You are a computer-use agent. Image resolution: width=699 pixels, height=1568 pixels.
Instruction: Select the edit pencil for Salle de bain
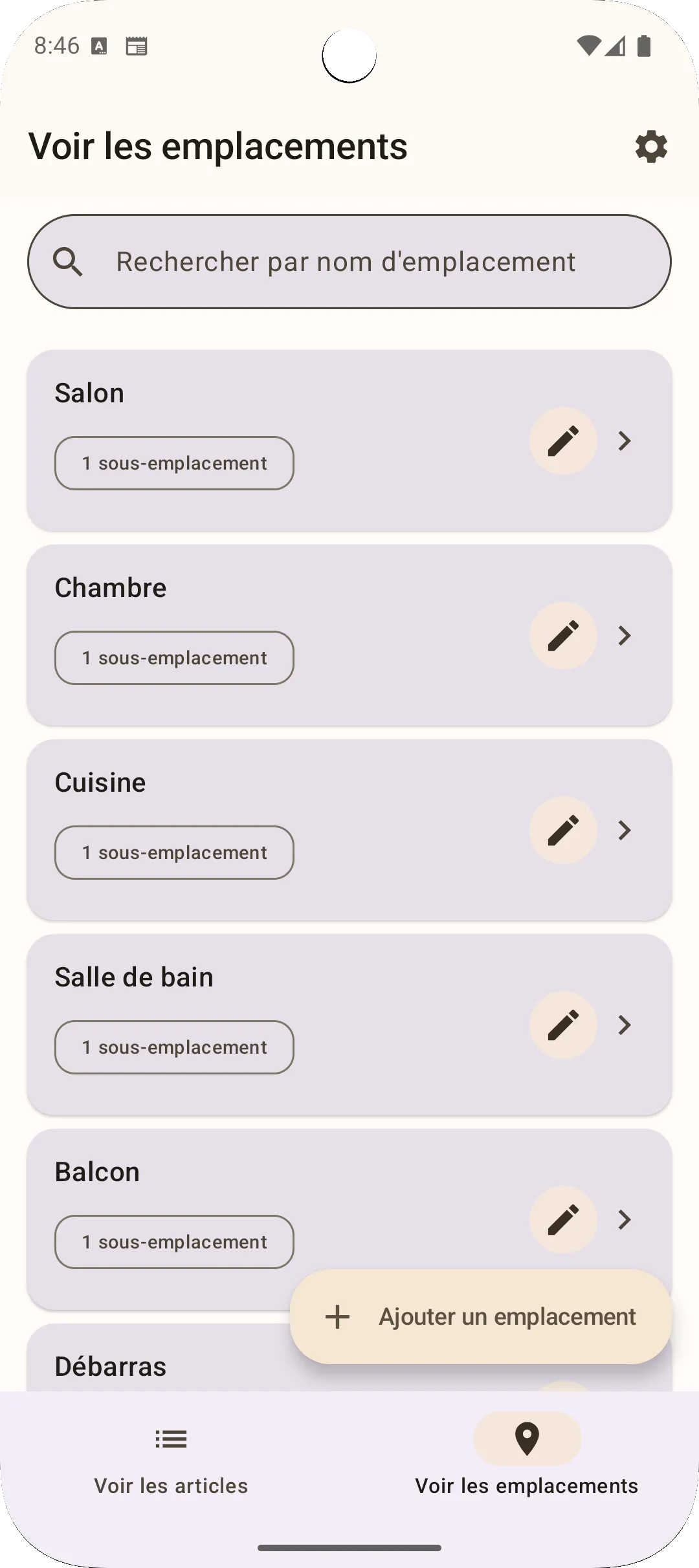click(x=562, y=1025)
